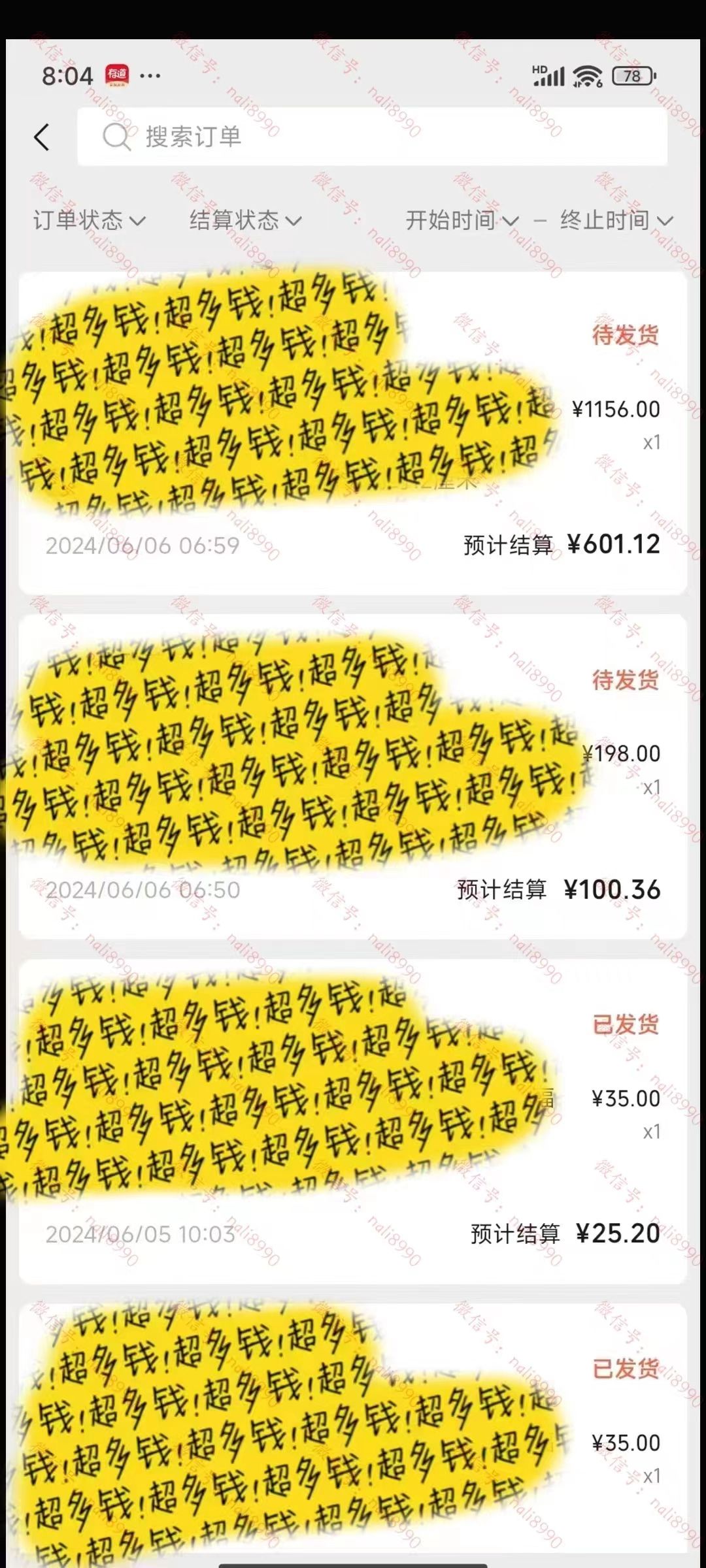Image resolution: width=706 pixels, height=1568 pixels.
Task: Tap the magnifier icon in the search bar
Action: pyautogui.click(x=118, y=137)
